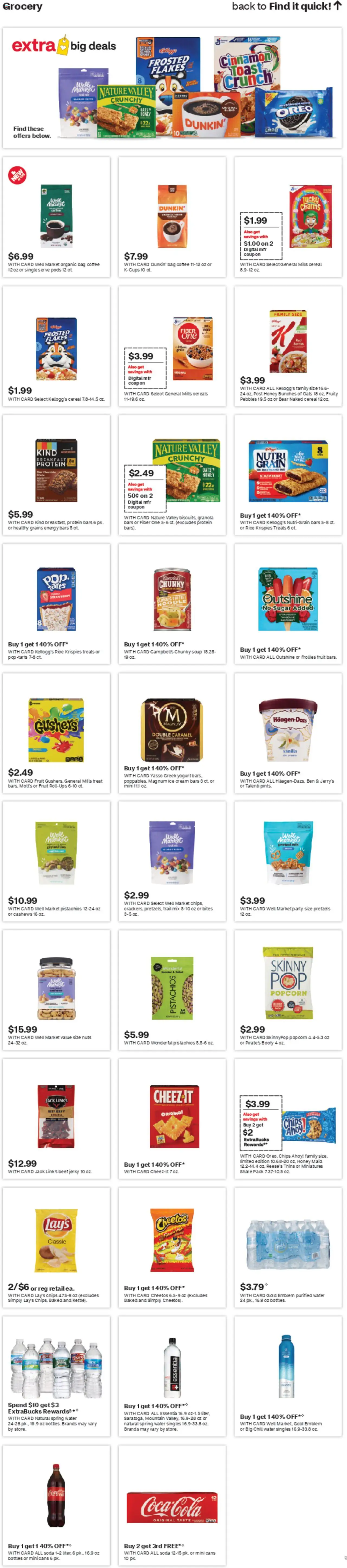The width and height of the screenshot is (347, 1568).
Task: Open the Nature Valley Crunchy $2.49 offer
Action: pyautogui.click(x=172, y=475)
